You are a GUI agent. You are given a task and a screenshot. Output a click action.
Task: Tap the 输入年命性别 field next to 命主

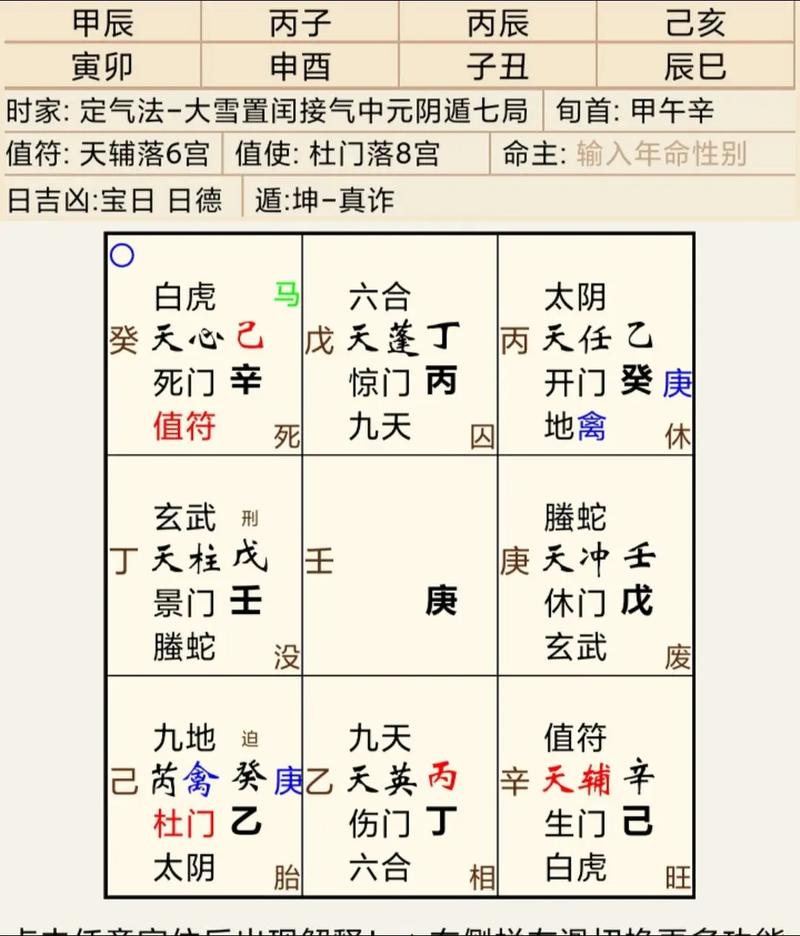661,154
